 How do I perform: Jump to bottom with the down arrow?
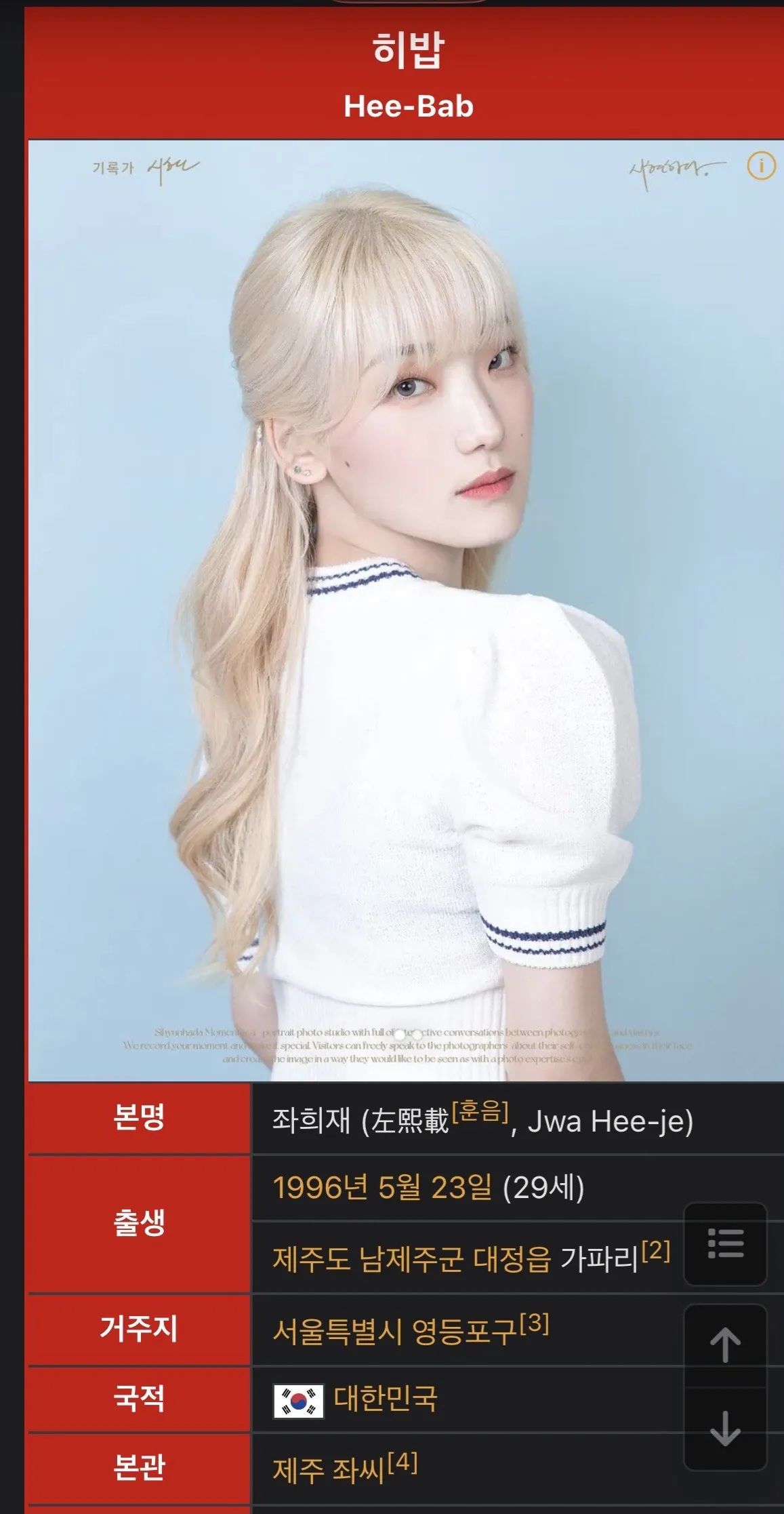click(725, 1428)
